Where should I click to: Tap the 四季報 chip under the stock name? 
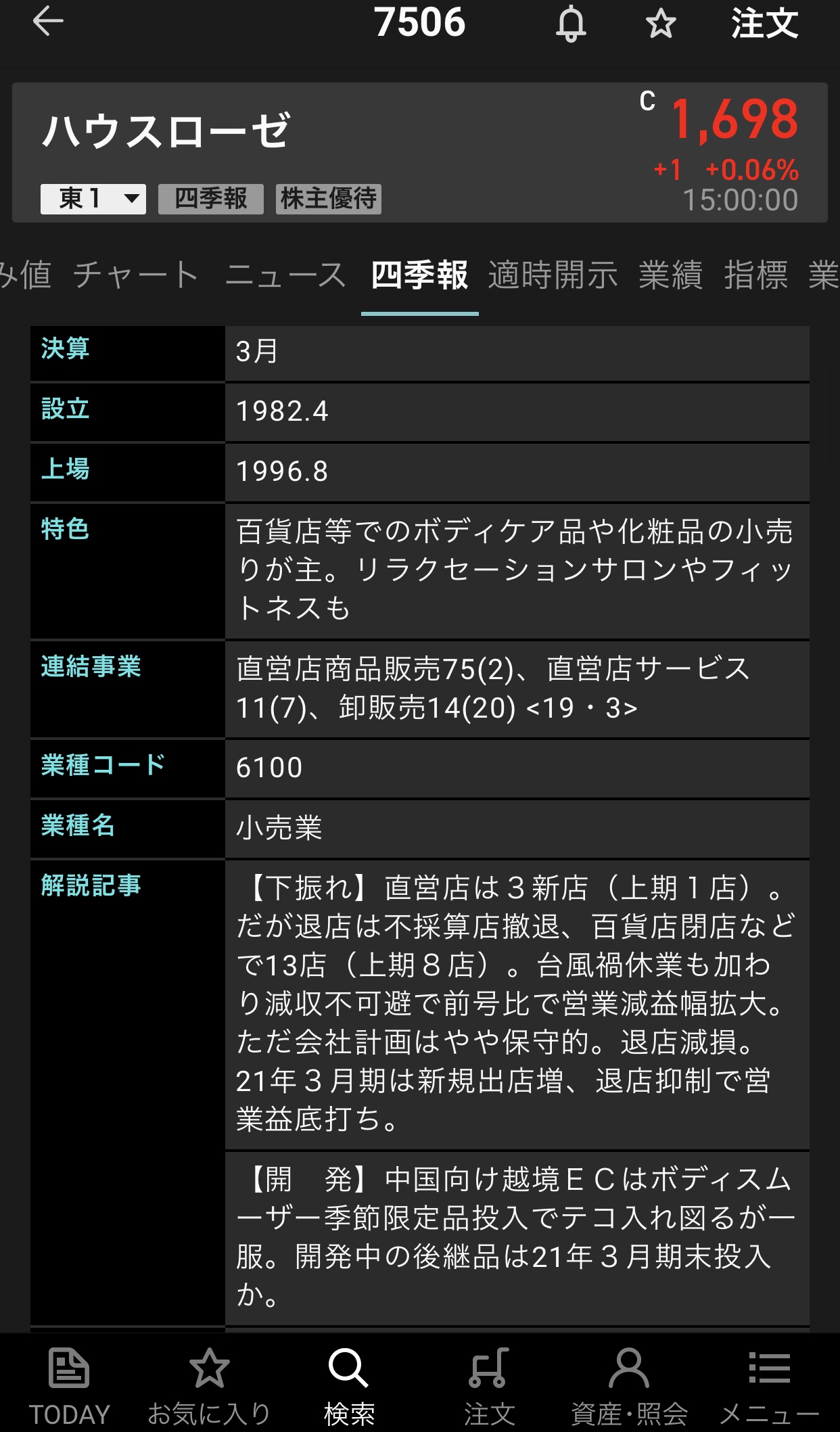click(210, 199)
